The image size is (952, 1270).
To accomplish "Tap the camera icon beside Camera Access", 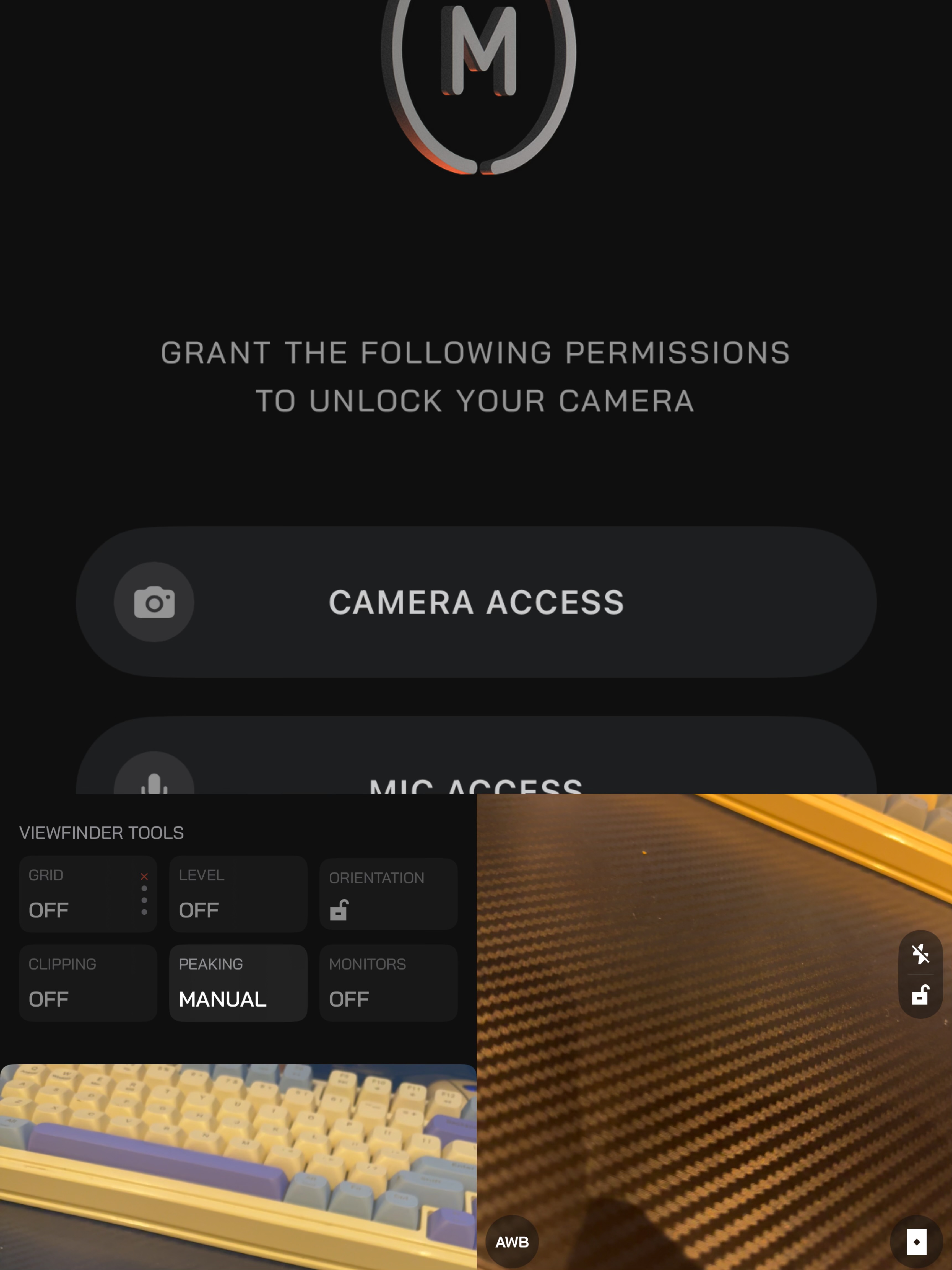I will click(x=154, y=602).
